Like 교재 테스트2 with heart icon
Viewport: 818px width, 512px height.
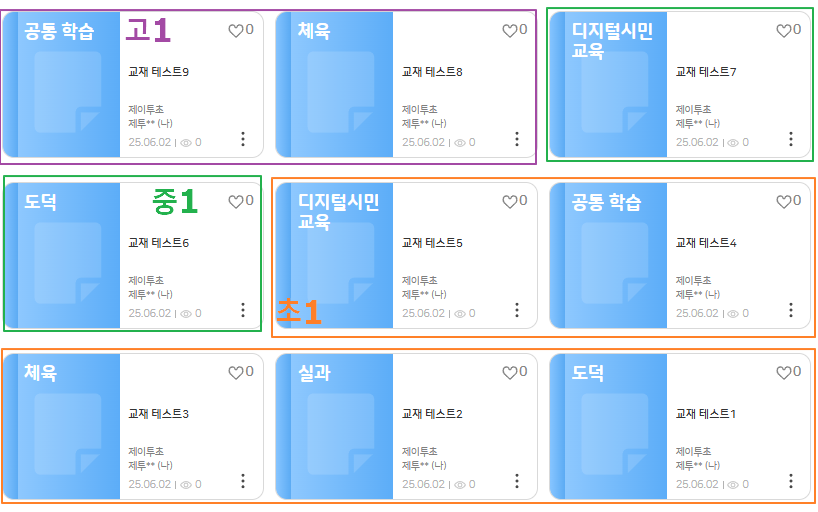[x=509, y=373]
